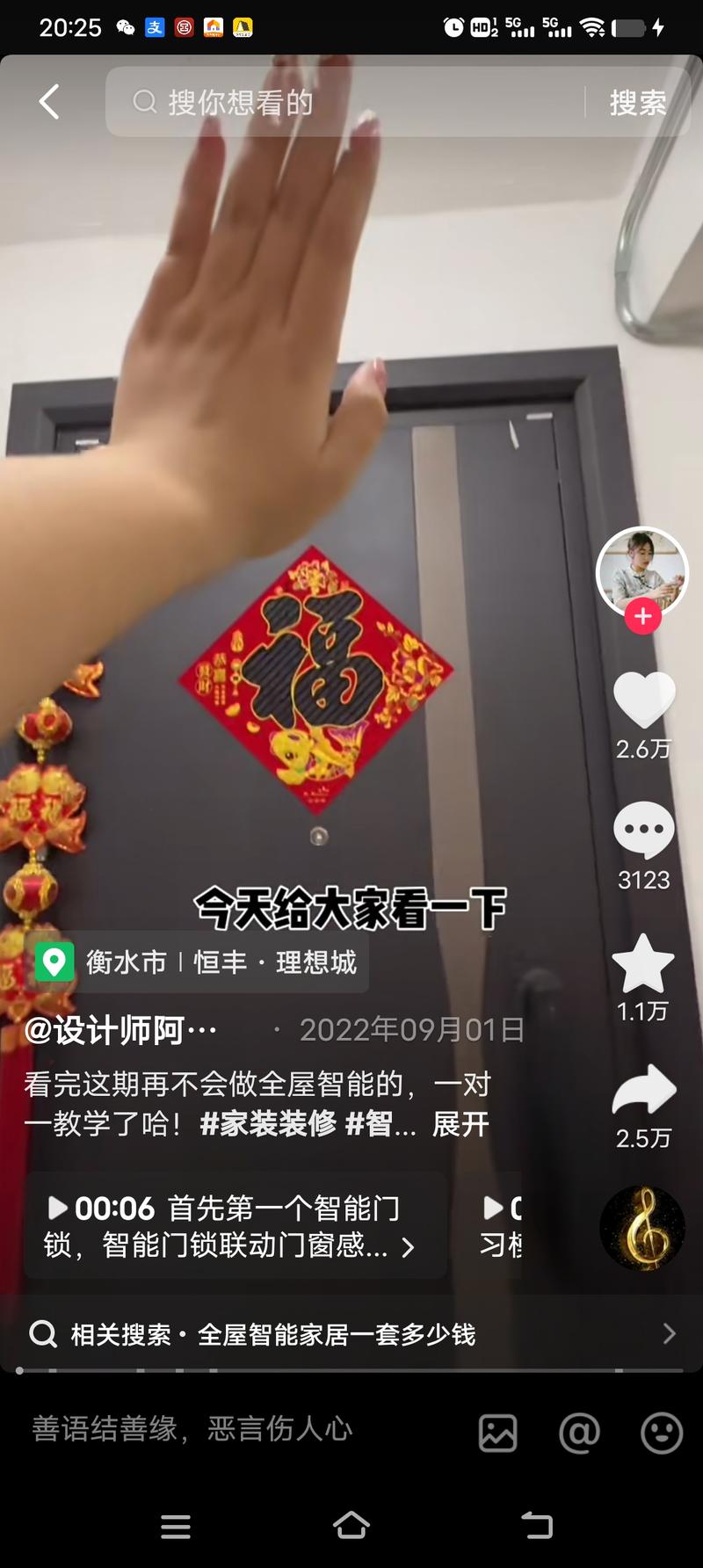Attach an image to the comment
703x1568 pixels.
[497, 1434]
